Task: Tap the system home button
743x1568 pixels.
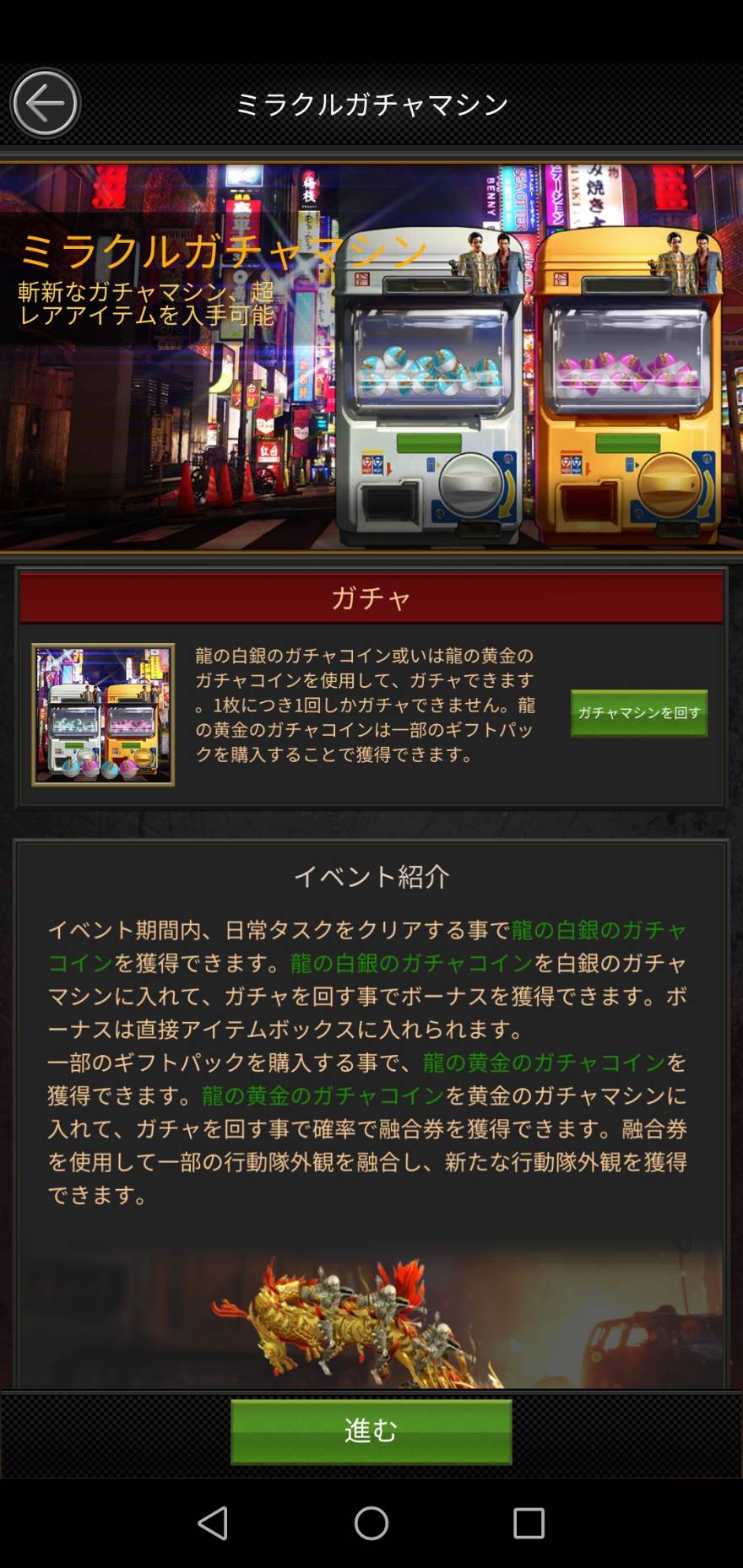Action: pos(371,1523)
